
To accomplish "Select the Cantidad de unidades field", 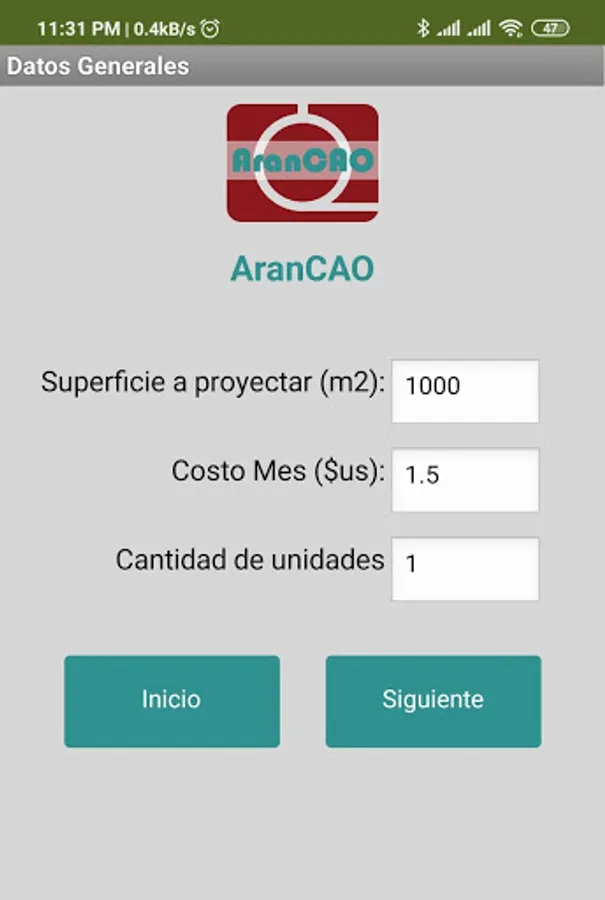I will point(465,568).
